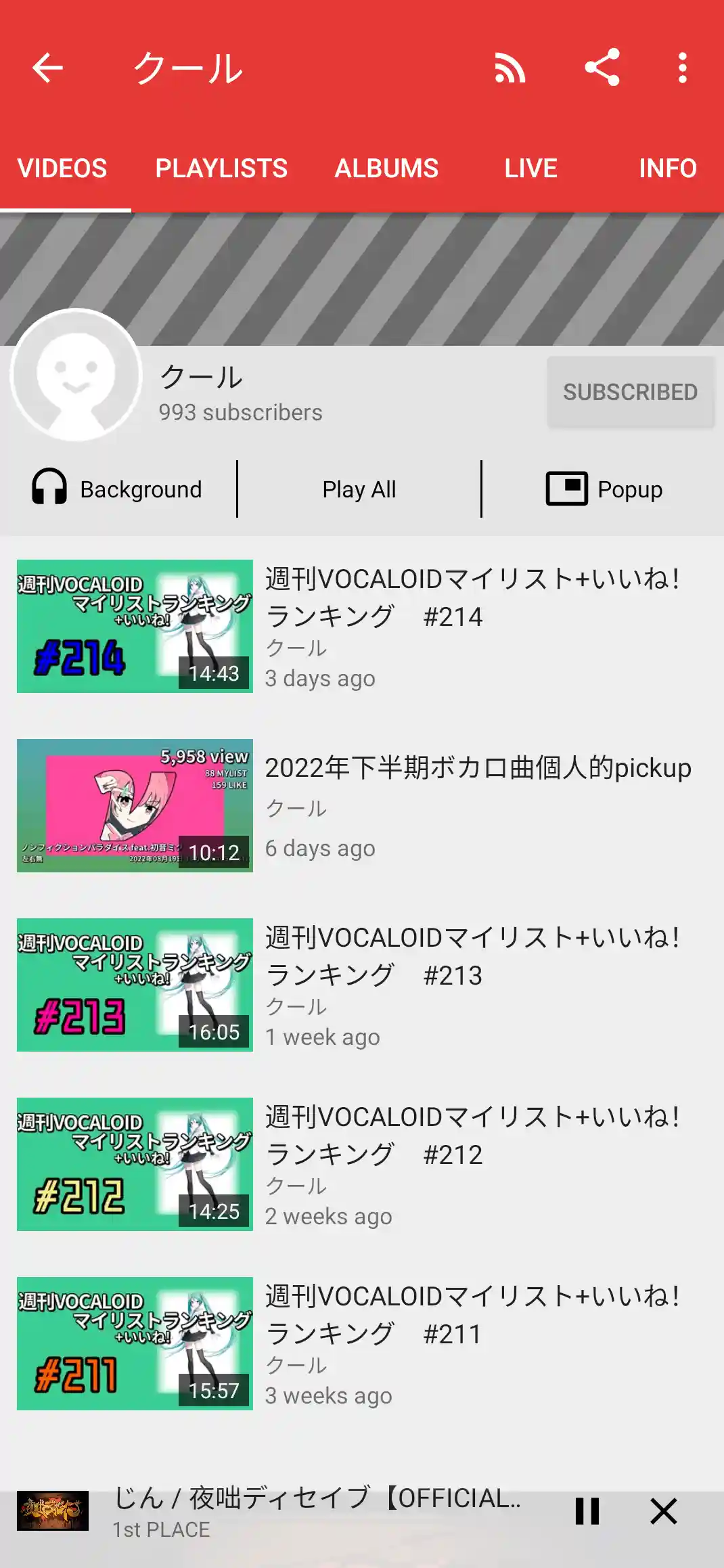
Task: Switch to the Albums tab
Action: coord(386,168)
